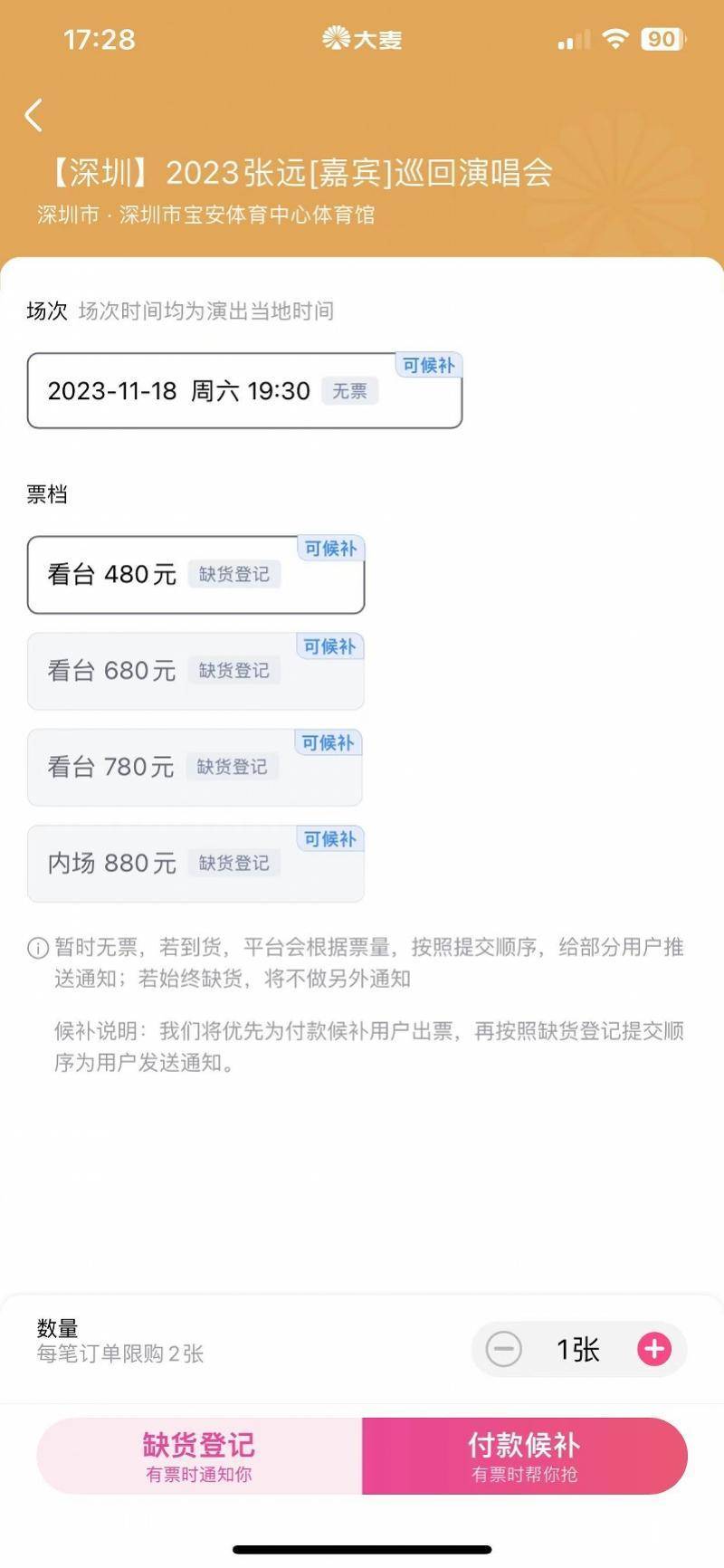This screenshot has width=724, height=1568.
Task: Select the 看台 780元 ticket option
Action: pos(195,768)
